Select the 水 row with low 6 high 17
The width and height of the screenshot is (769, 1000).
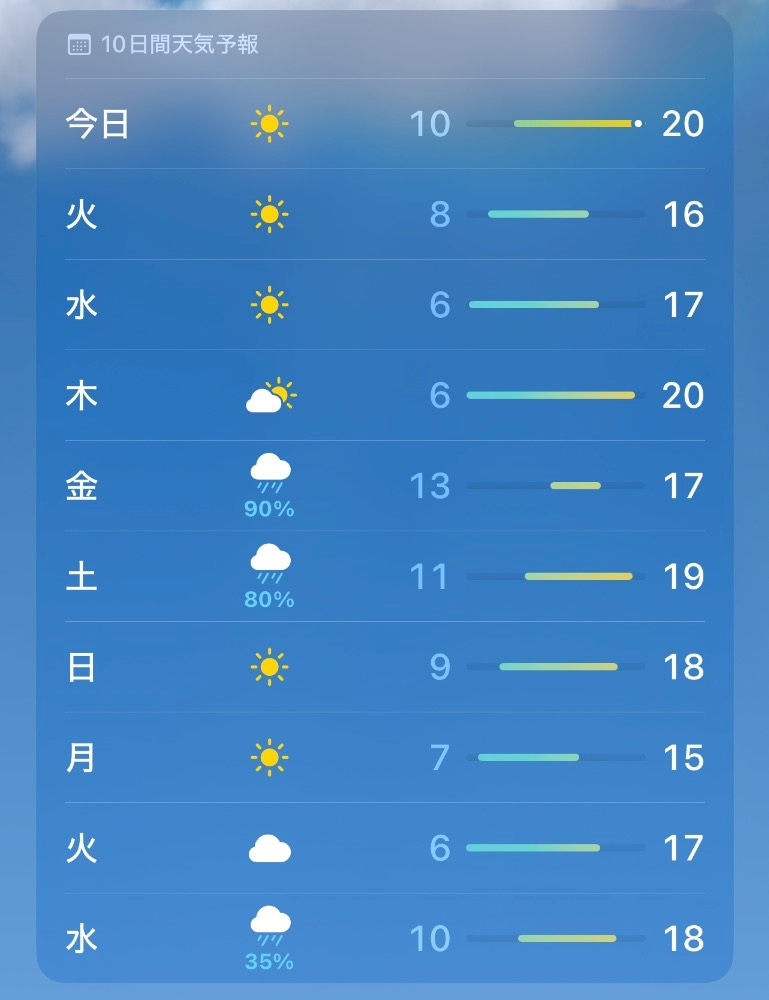pos(384,305)
